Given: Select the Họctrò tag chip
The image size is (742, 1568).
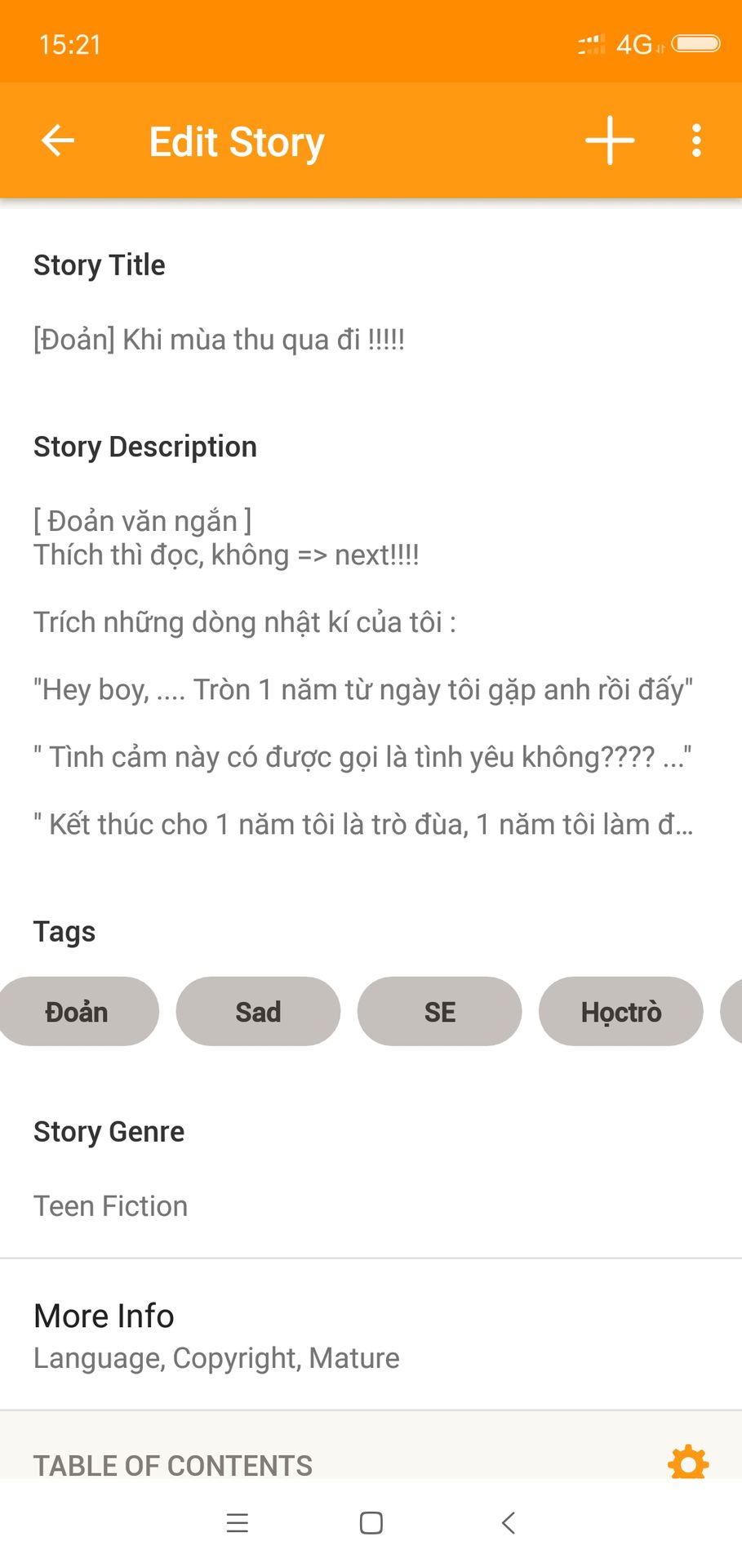Looking at the screenshot, I should point(620,1011).
